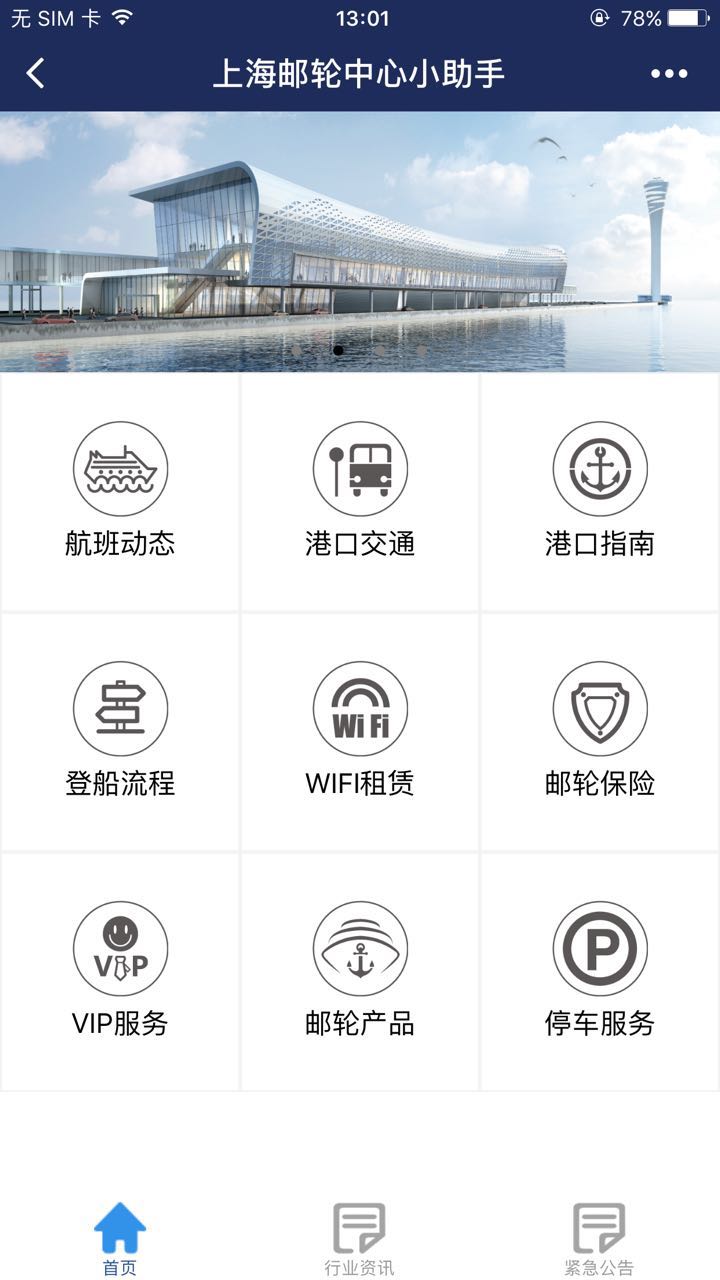Screen dimensions: 720x1280
Task: Open 港口交通 port transport
Action: pos(360,492)
